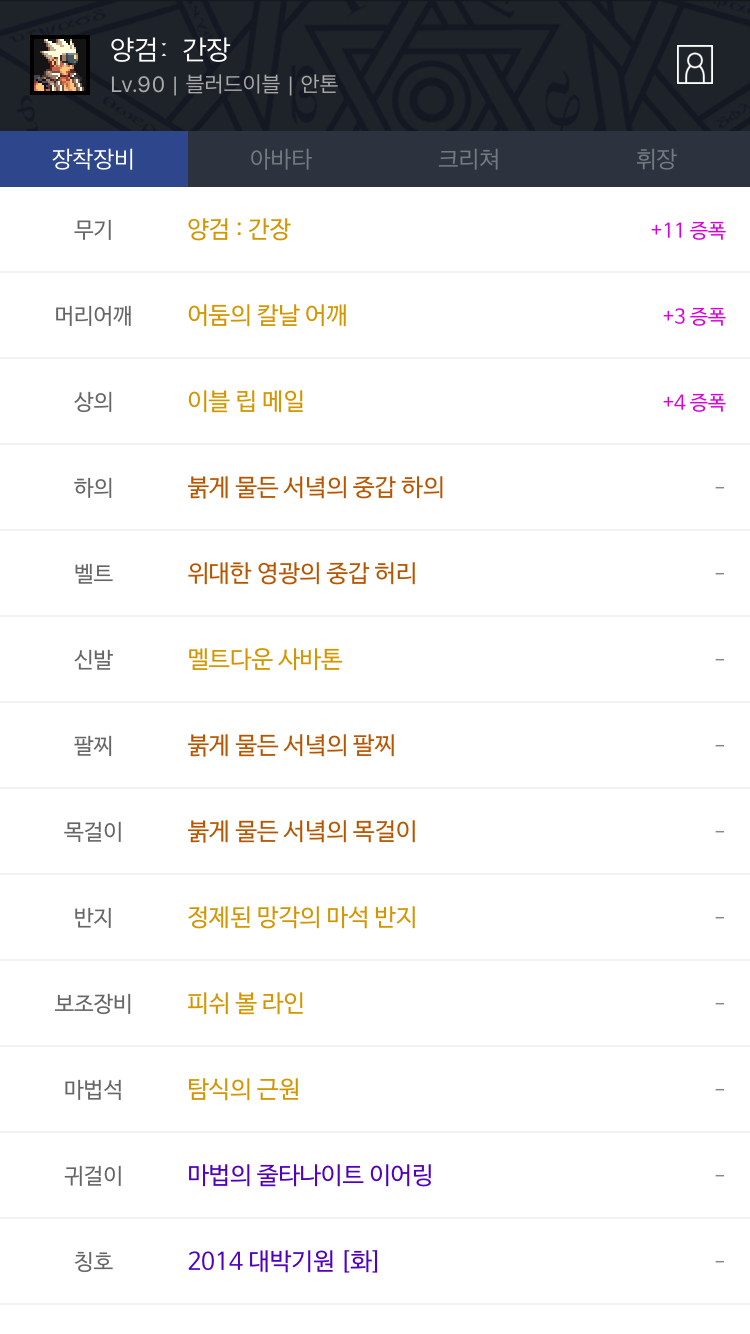Viewport: 750px width, 1334px height.
Task: View 붉게 물든 서녘의 목걸이
Action: 302,832
